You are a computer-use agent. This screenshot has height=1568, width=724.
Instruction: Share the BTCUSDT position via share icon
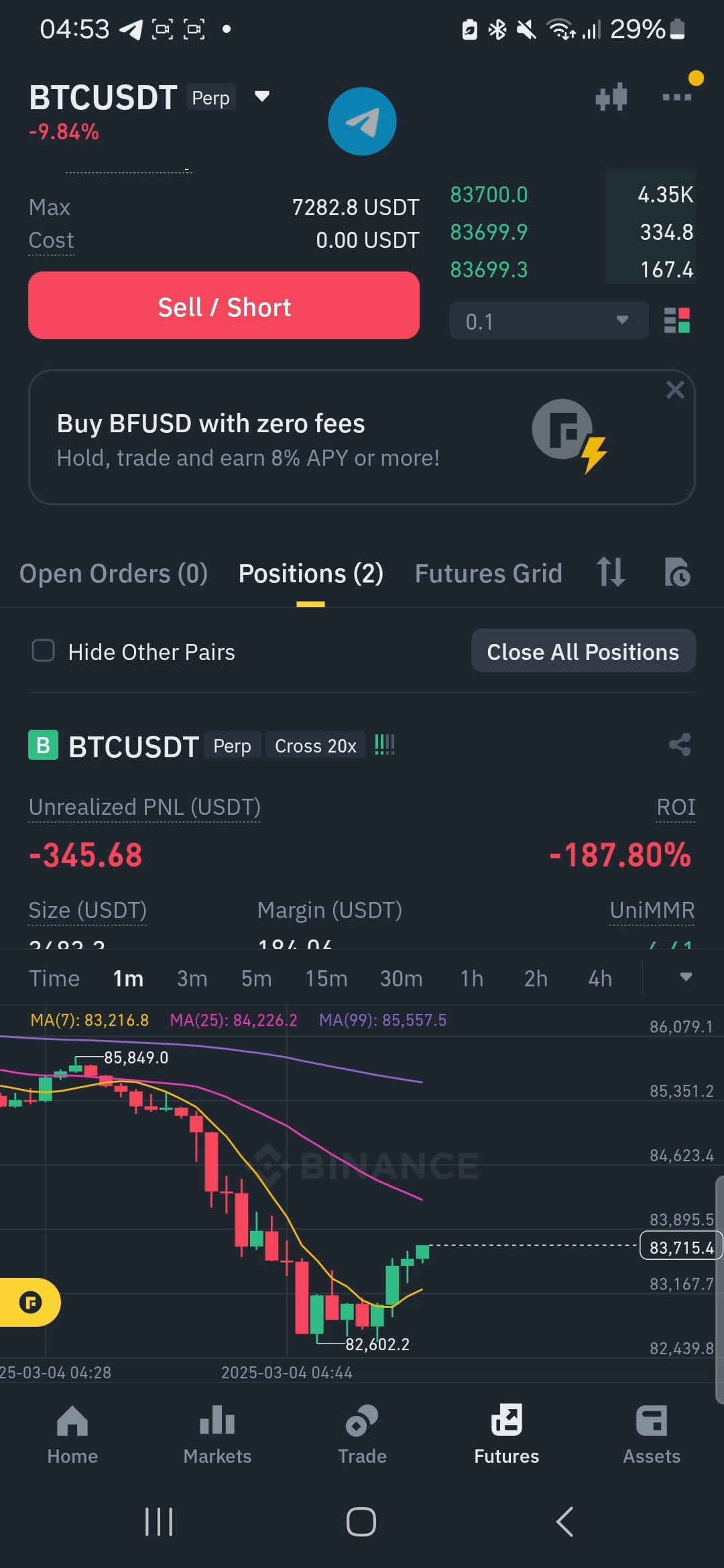point(680,744)
